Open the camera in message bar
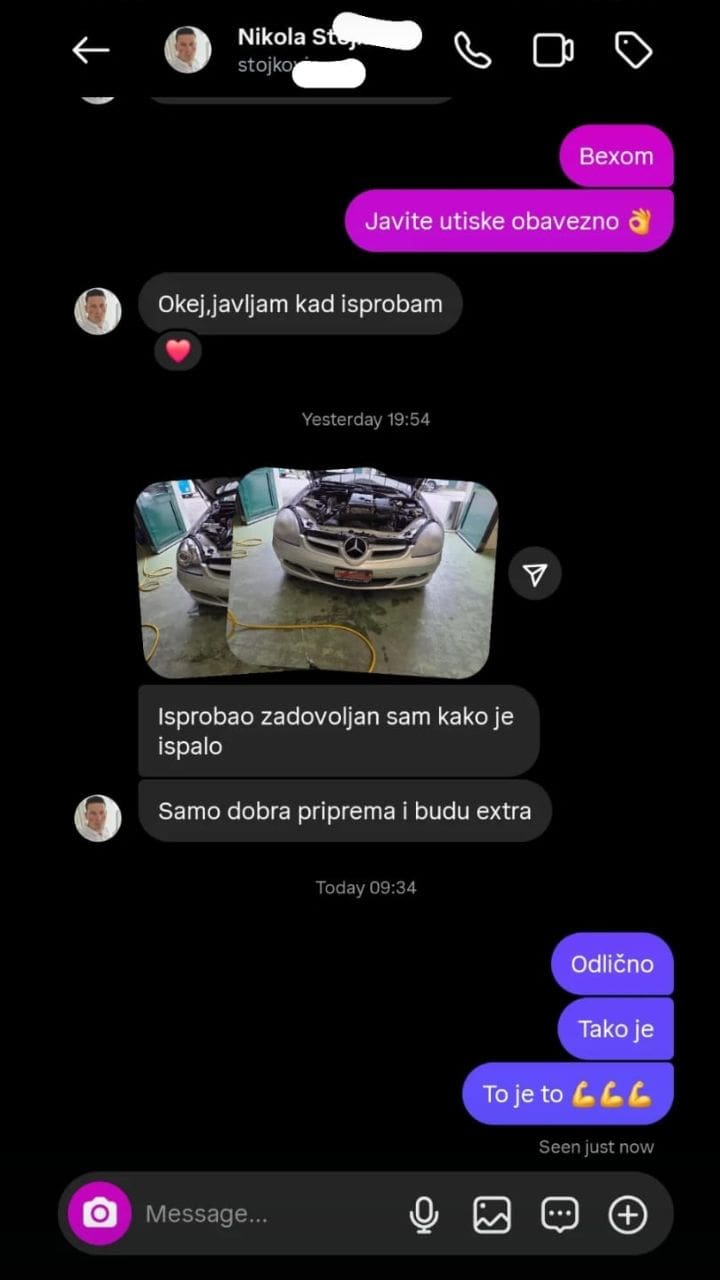The image size is (720, 1280). coord(99,1214)
